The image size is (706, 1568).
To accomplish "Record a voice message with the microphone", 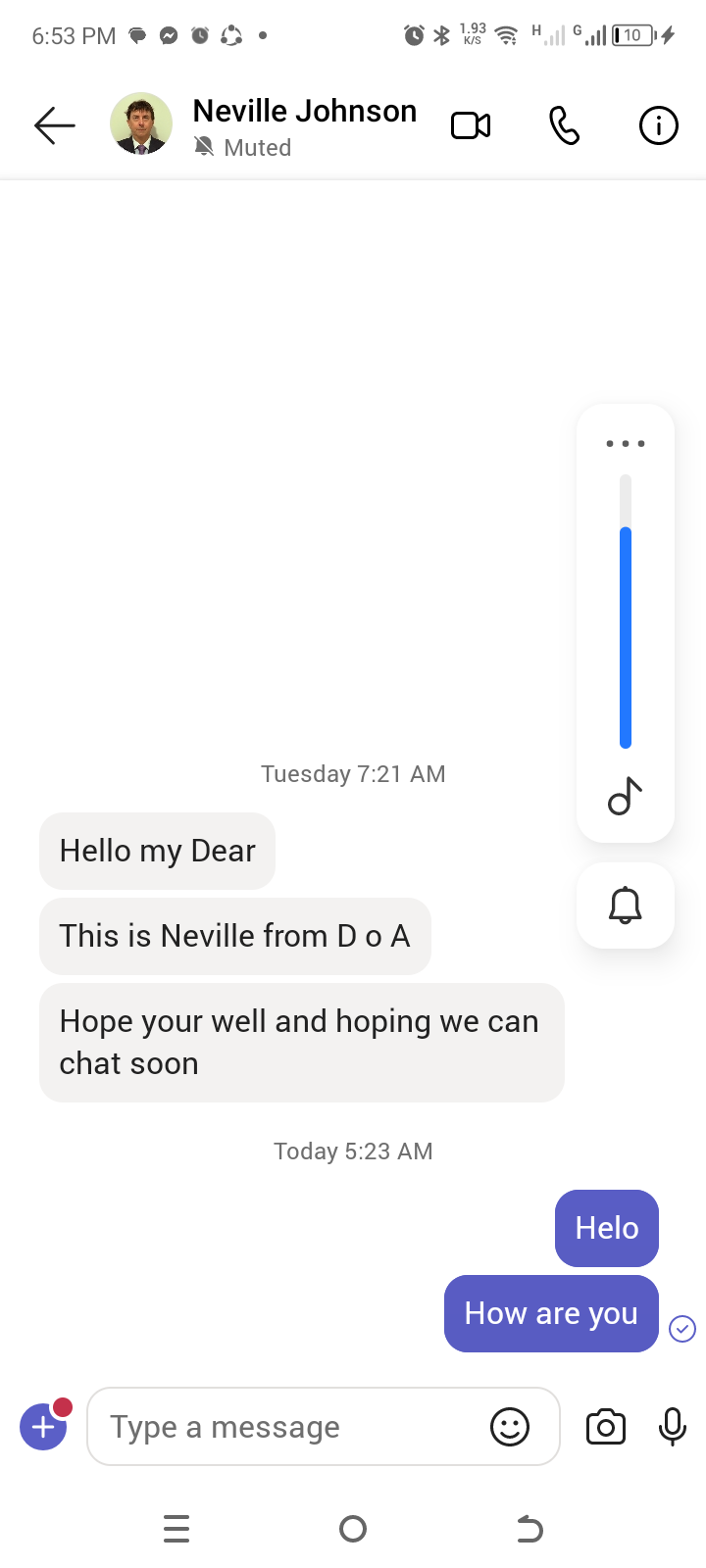I will pos(673,1427).
